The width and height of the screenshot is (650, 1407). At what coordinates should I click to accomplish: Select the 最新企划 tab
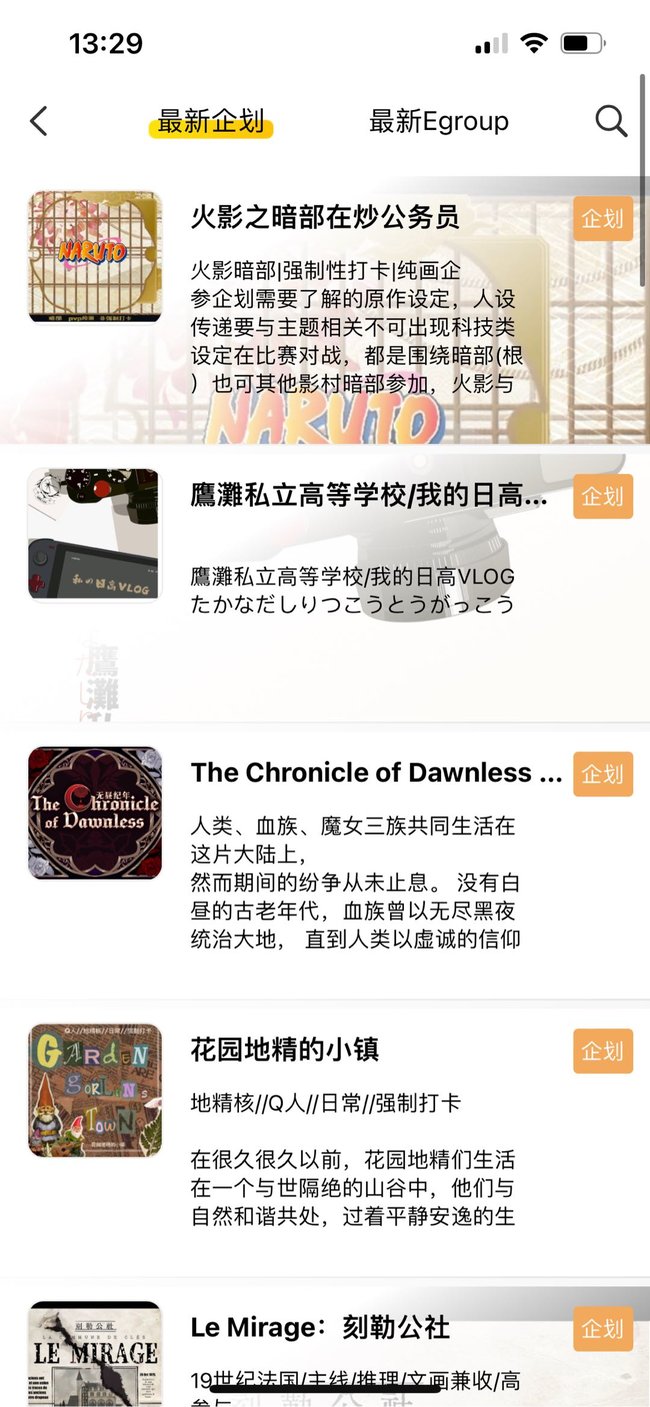tap(211, 122)
